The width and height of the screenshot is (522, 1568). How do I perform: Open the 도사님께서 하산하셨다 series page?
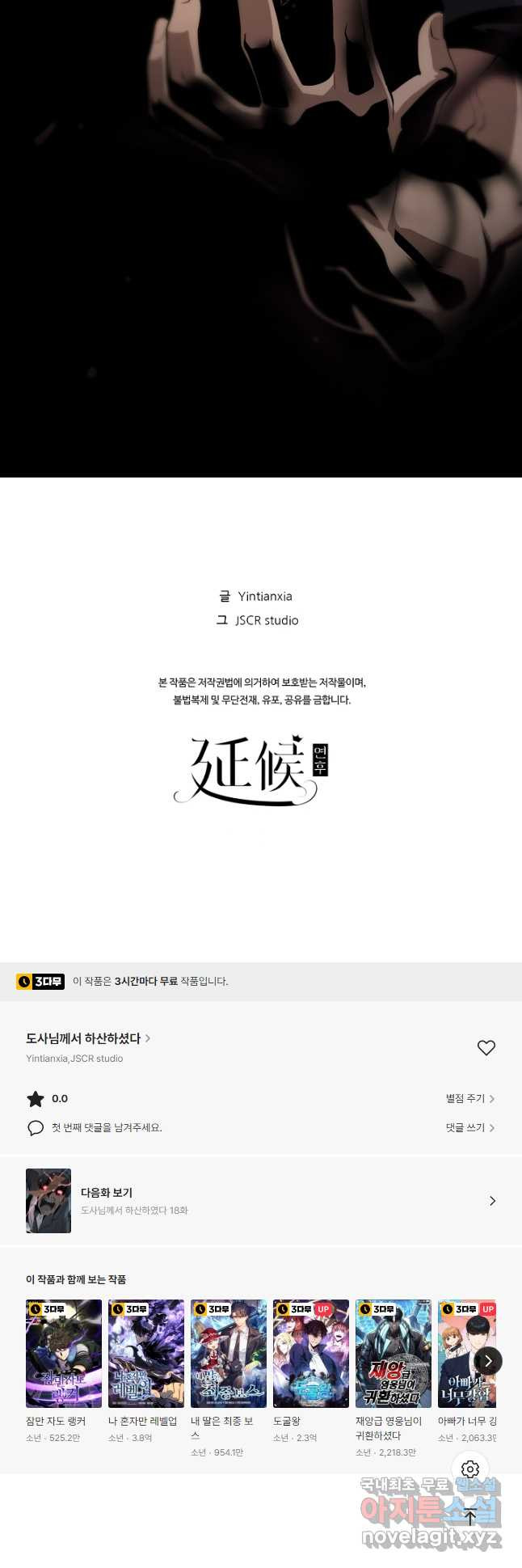[87, 1038]
